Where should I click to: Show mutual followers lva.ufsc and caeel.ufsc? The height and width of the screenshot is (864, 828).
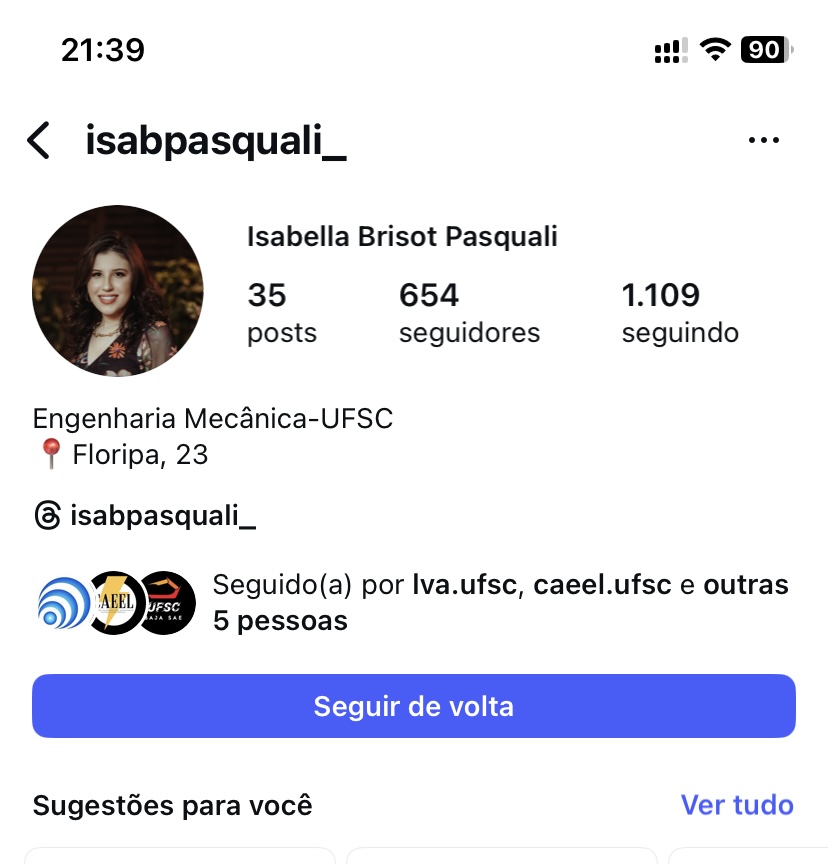(500, 602)
